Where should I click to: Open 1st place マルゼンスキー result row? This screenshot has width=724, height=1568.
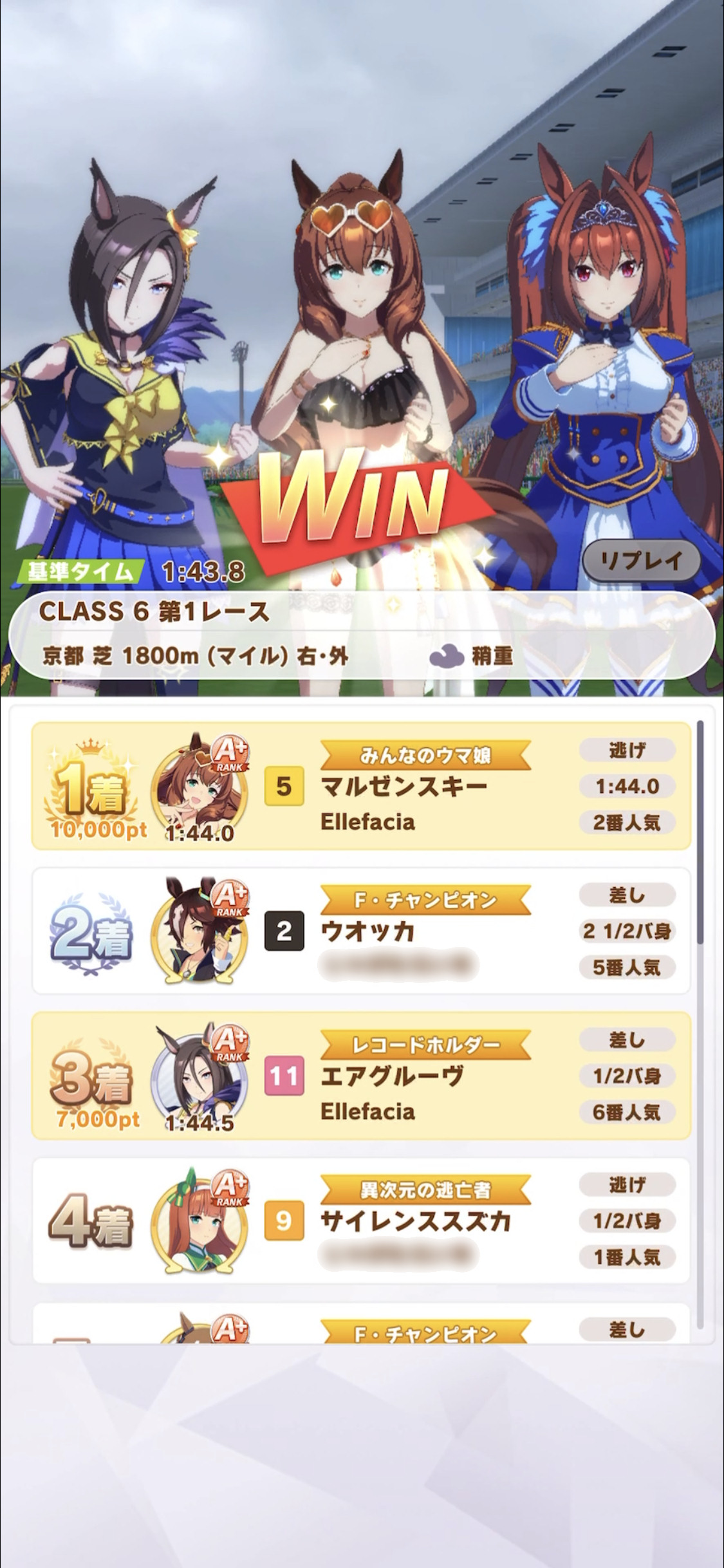click(x=361, y=786)
